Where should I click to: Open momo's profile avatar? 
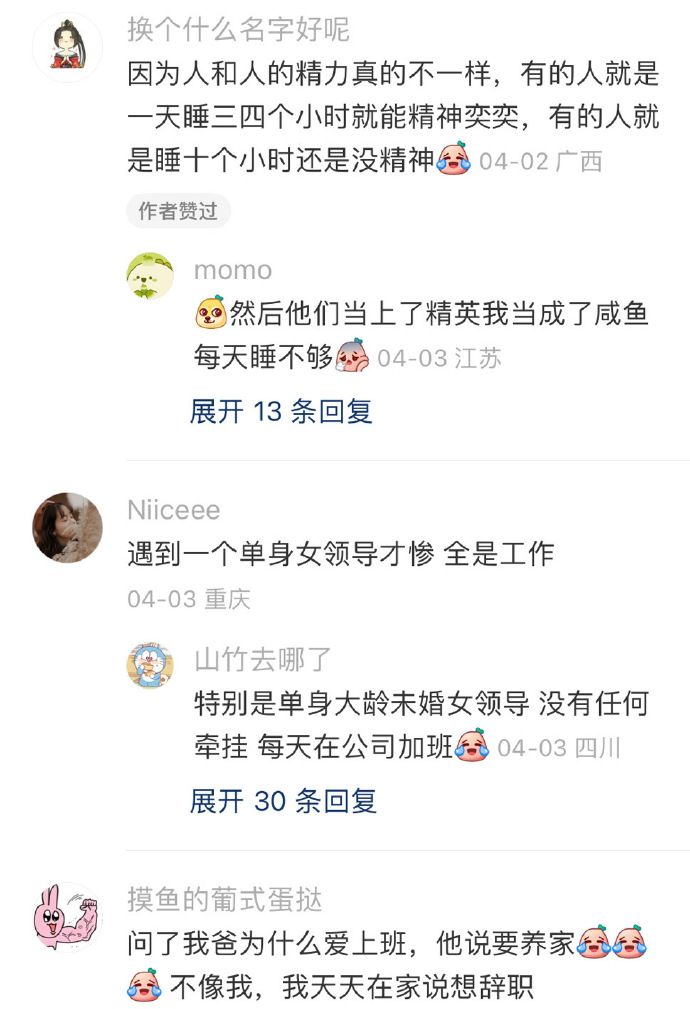click(150, 276)
